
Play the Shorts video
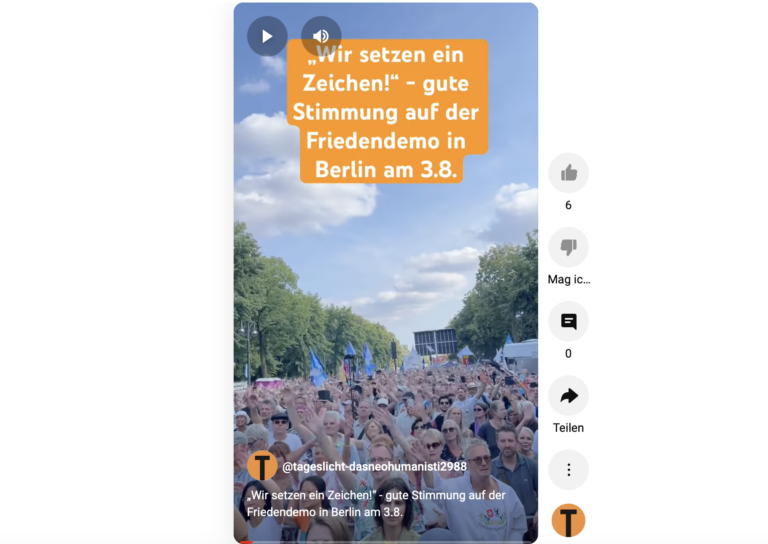[x=267, y=36]
